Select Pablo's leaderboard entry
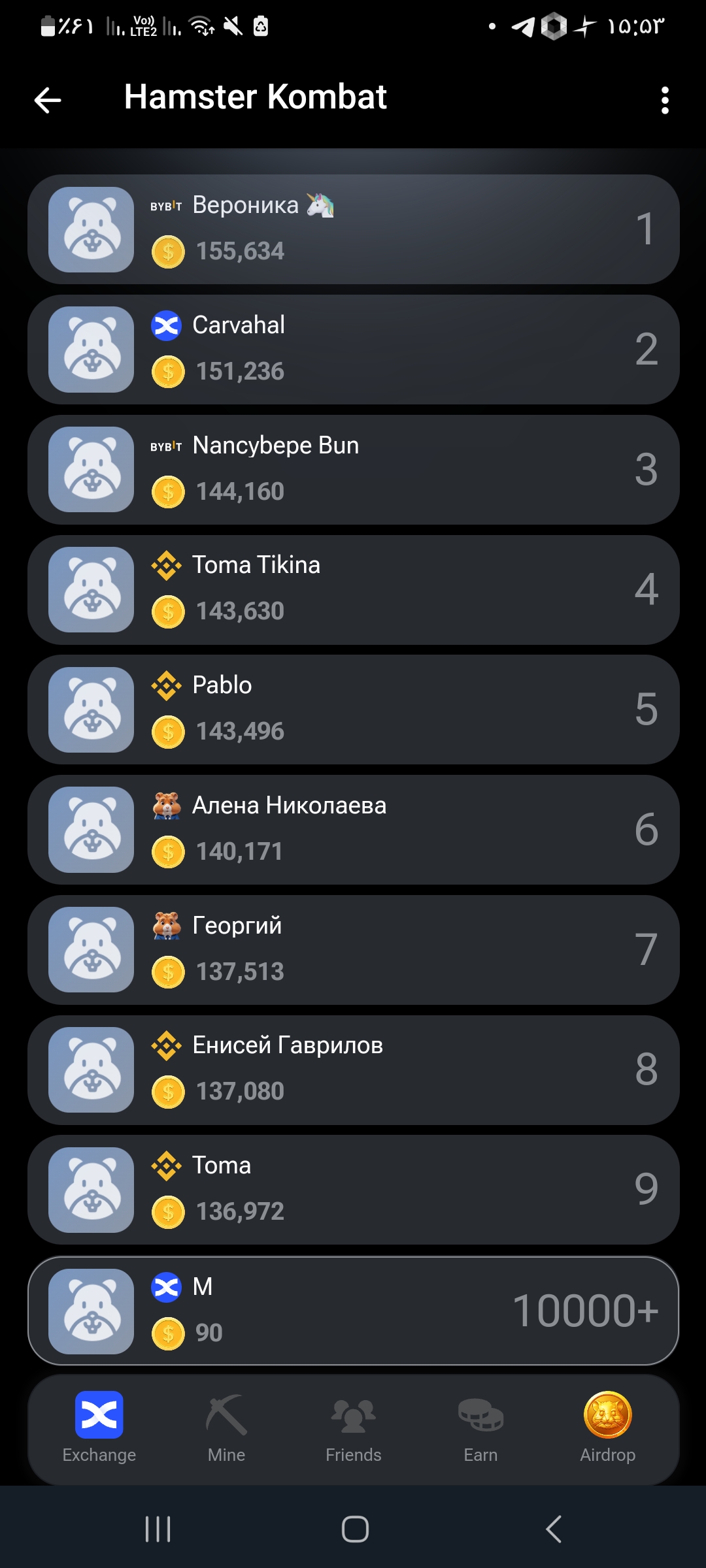Screen dimensions: 706x1568 coord(353,710)
